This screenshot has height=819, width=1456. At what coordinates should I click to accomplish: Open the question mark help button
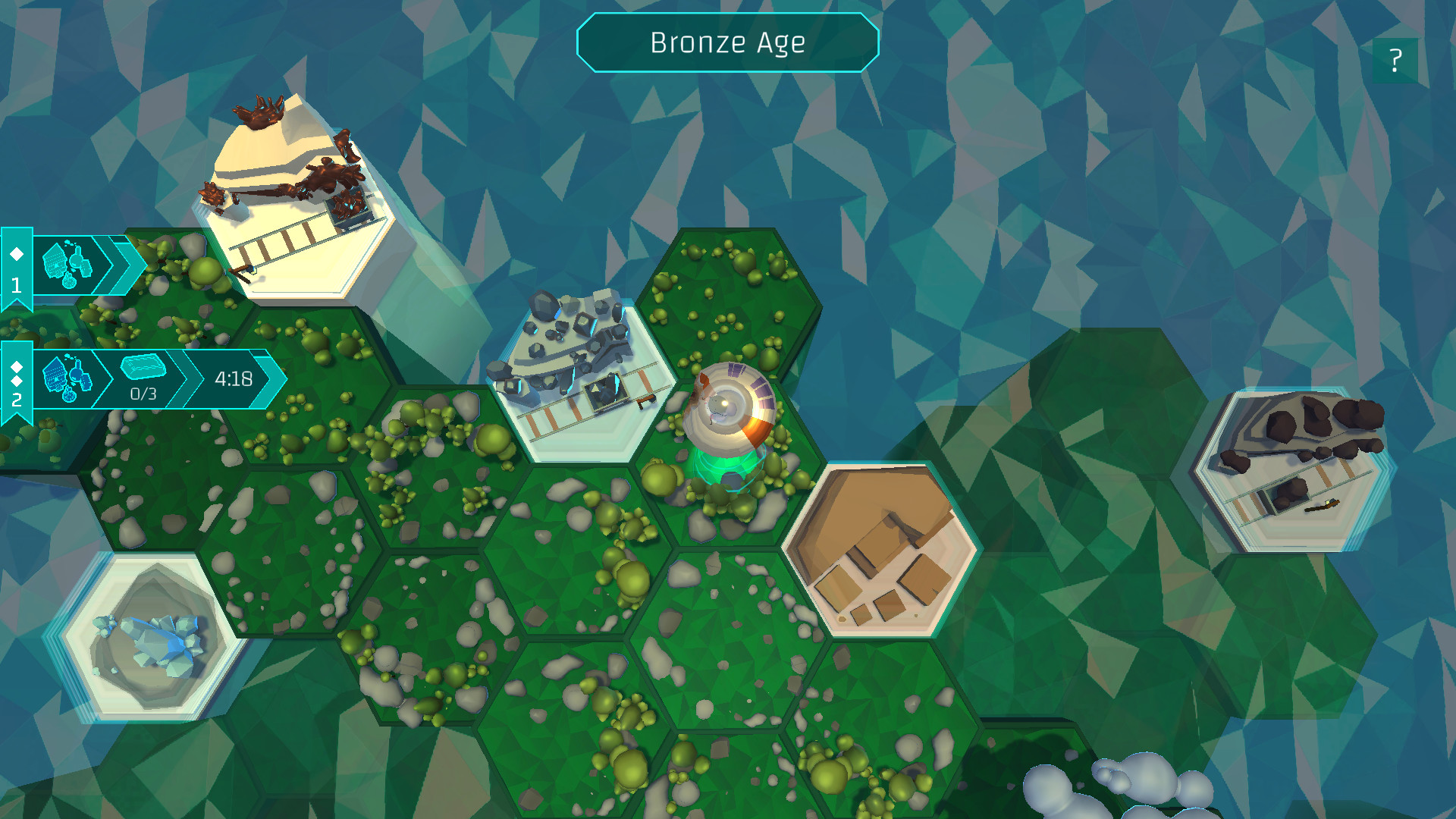point(1395,61)
